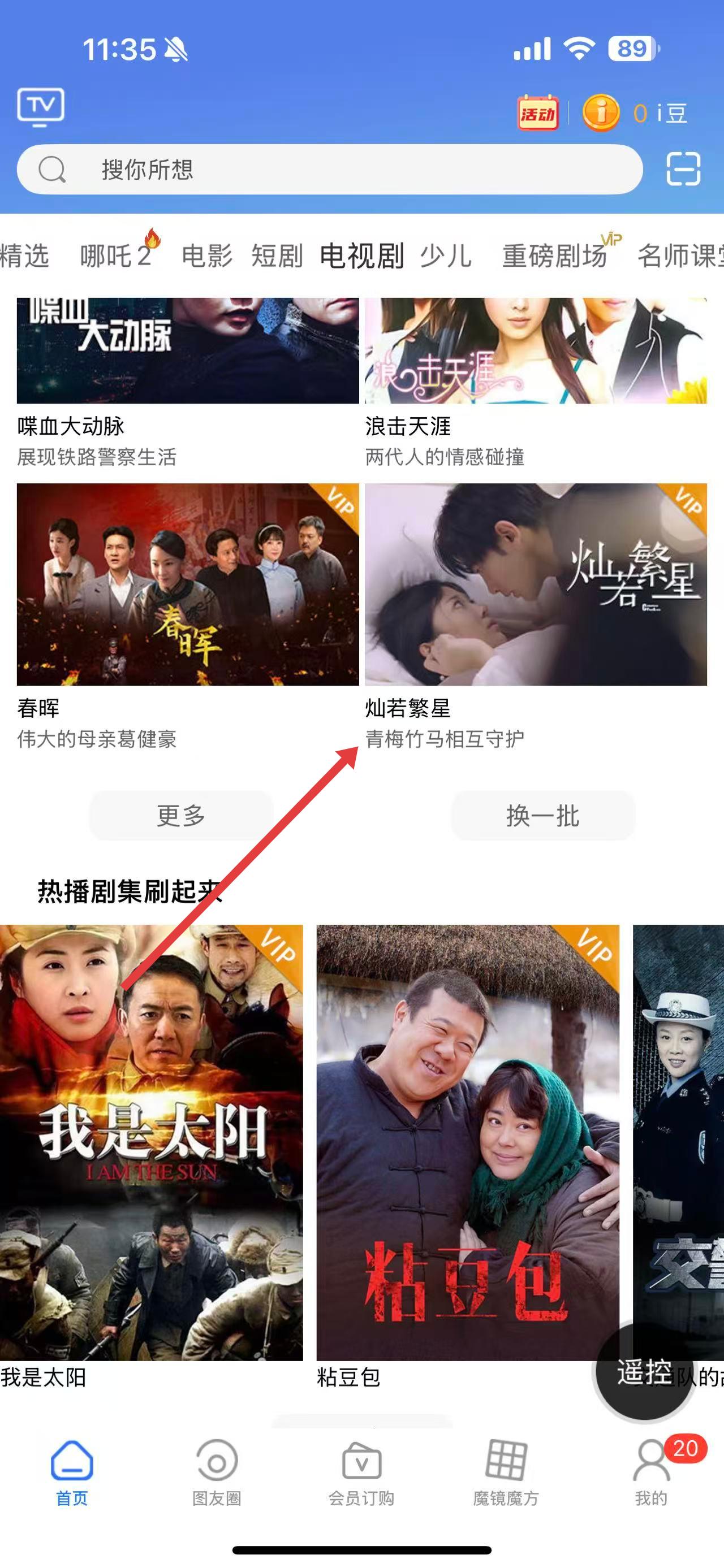Image resolution: width=724 pixels, height=1568 pixels.
Task: Watch the series 春晖
Action: tap(188, 584)
